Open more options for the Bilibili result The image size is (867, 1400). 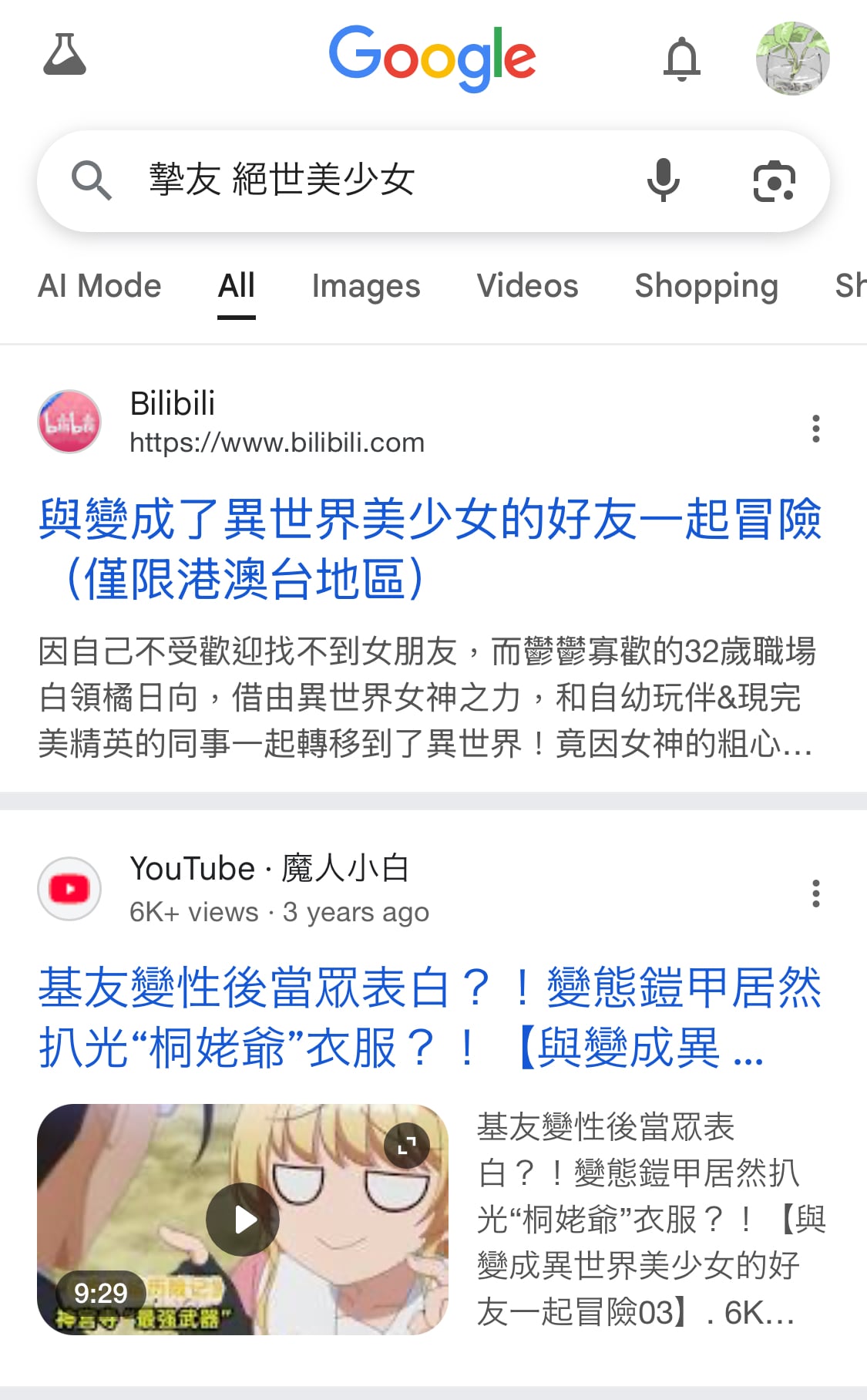pyautogui.click(x=815, y=429)
